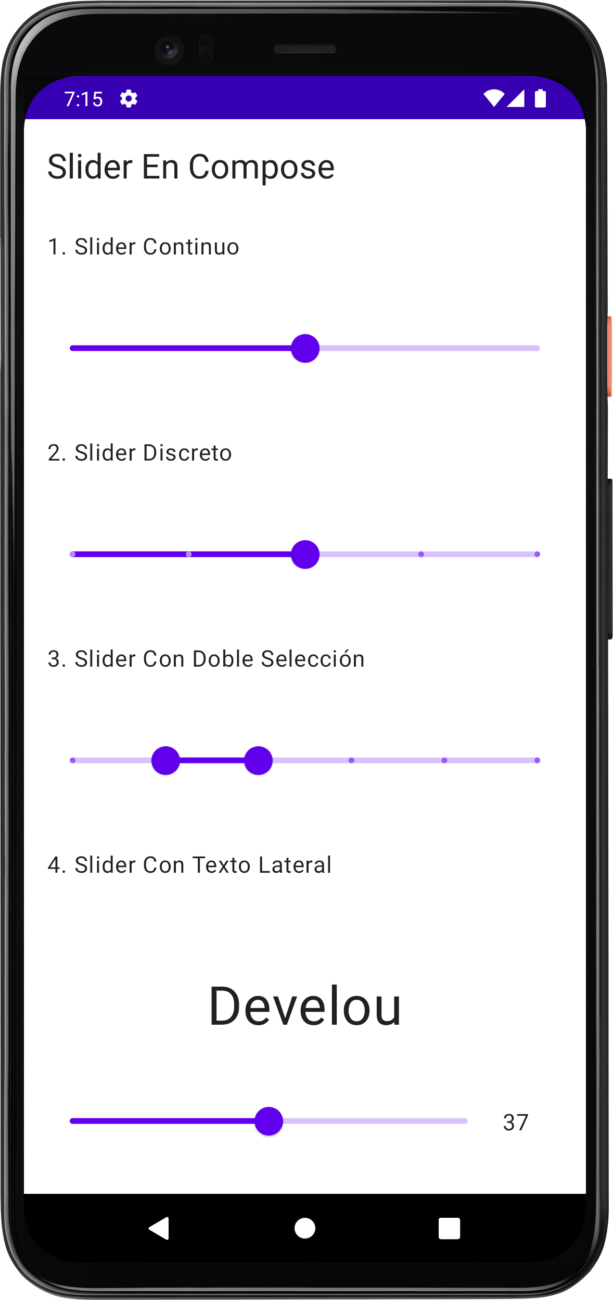613x1300 pixels.
Task: Tap the left thumb of the double-selection slider
Action: tap(165, 760)
